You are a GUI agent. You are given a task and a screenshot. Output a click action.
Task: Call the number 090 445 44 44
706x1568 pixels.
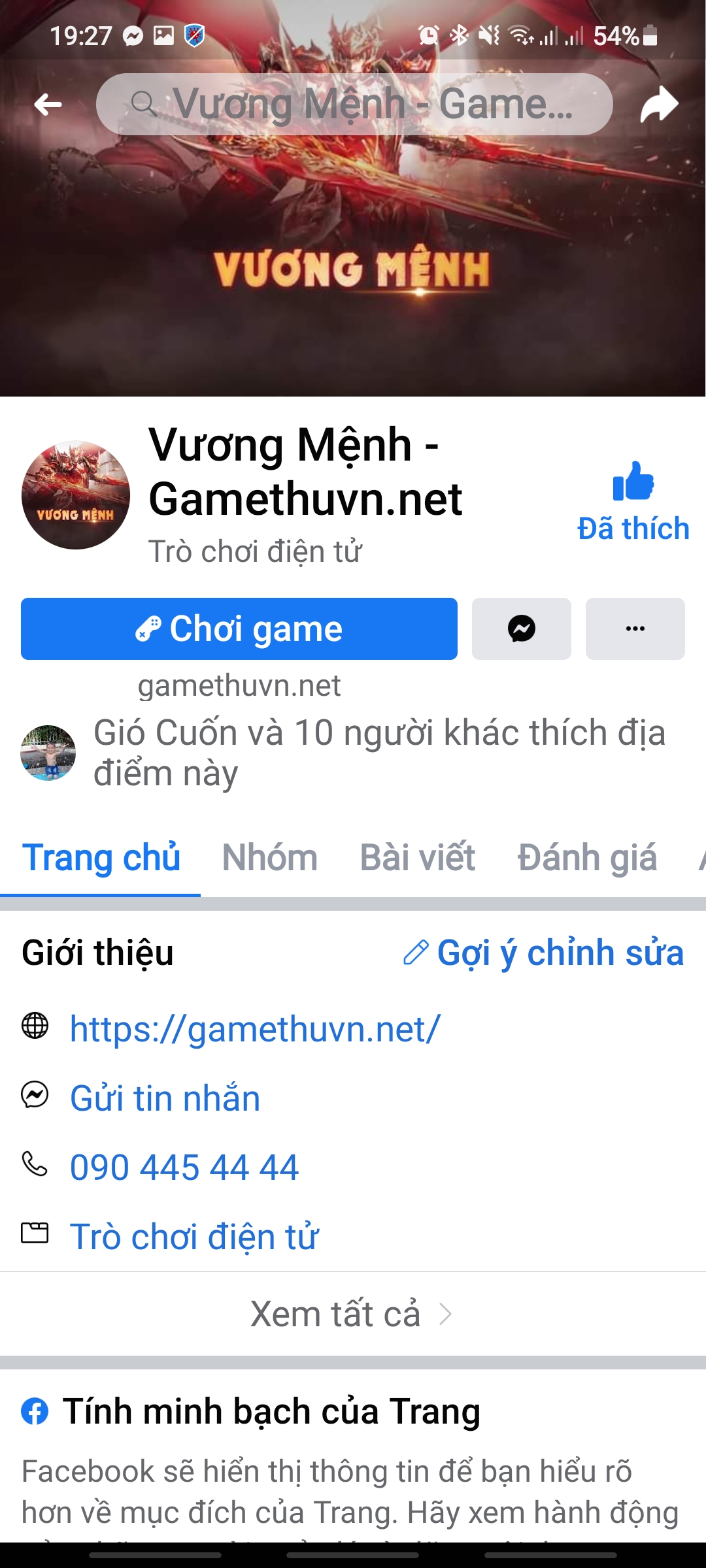[x=184, y=1168]
